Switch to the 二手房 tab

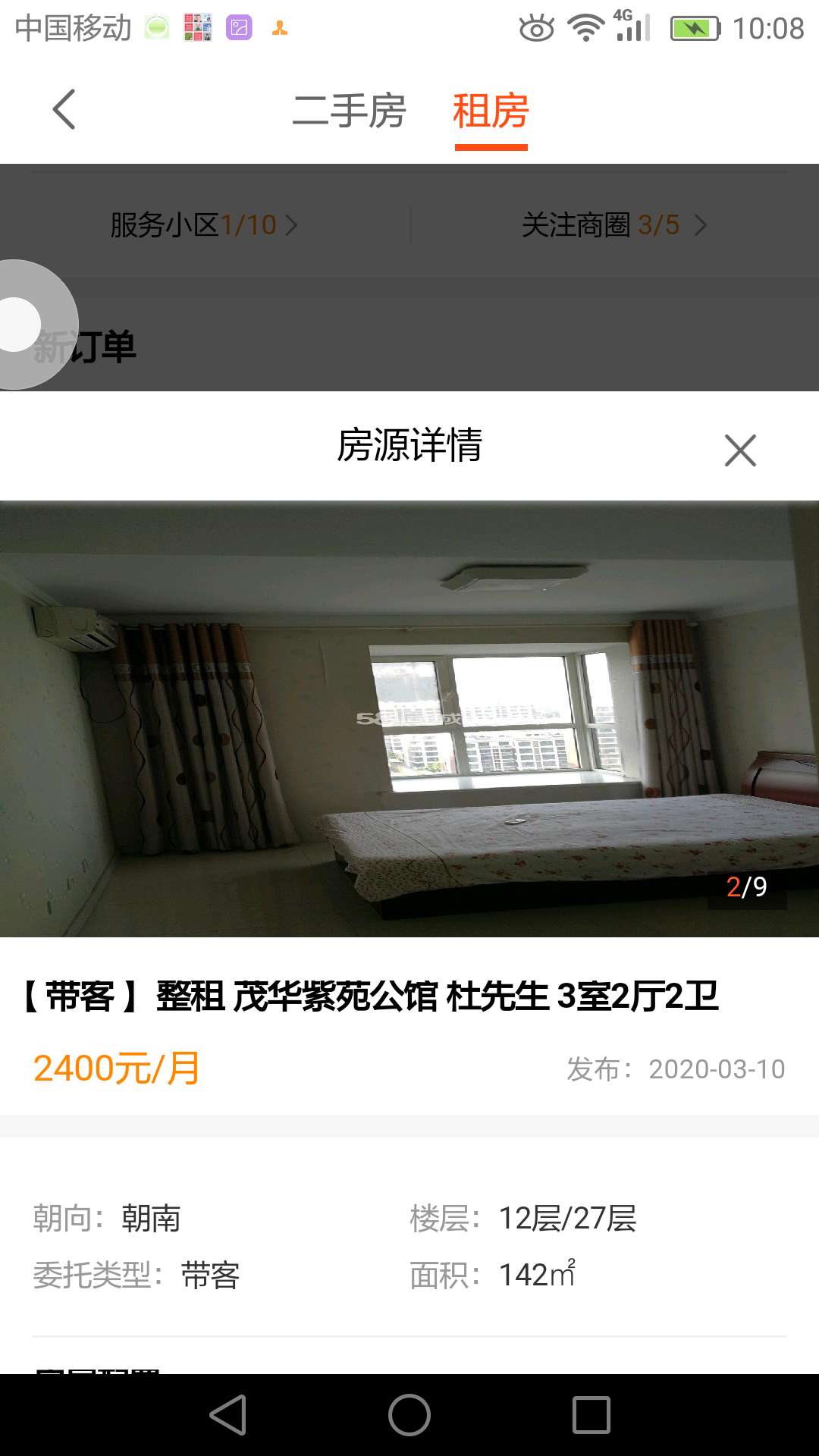(349, 111)
